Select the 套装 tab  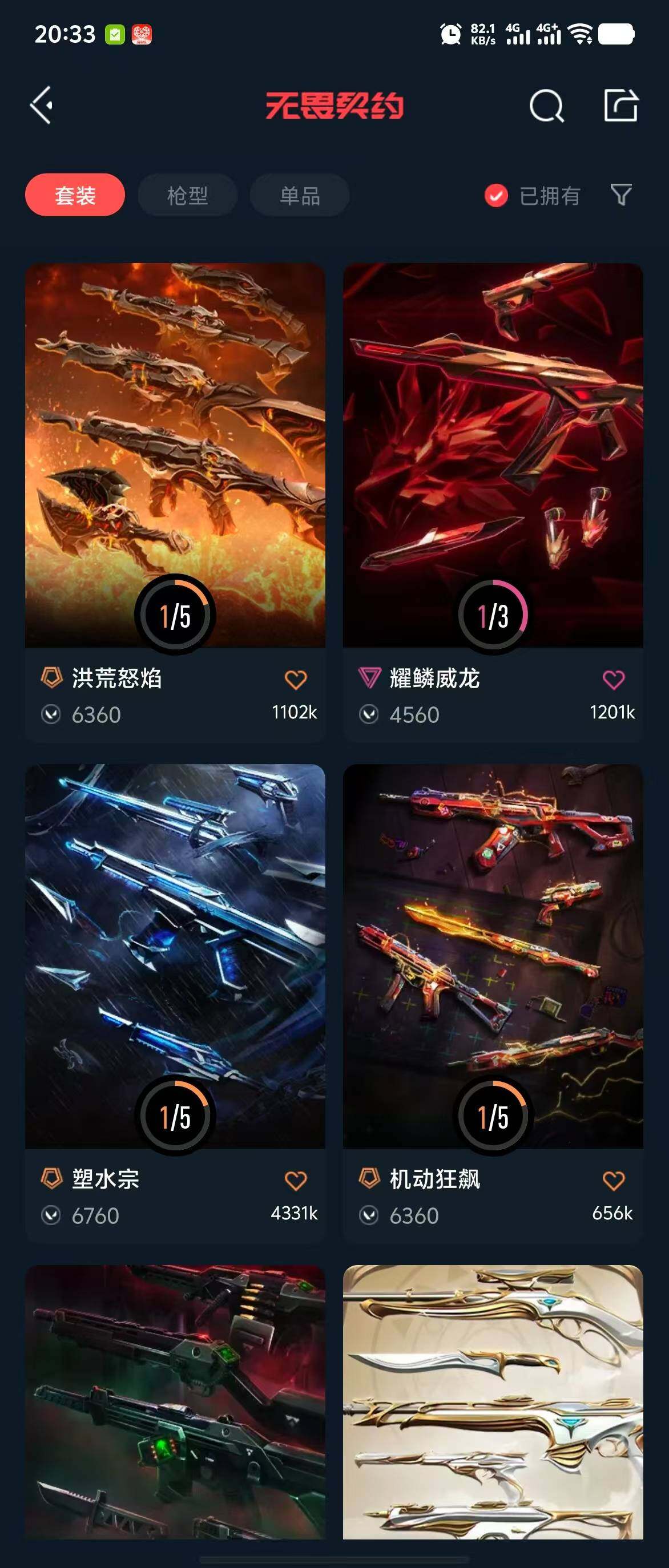pyautogui.click(x=75, y=195)
